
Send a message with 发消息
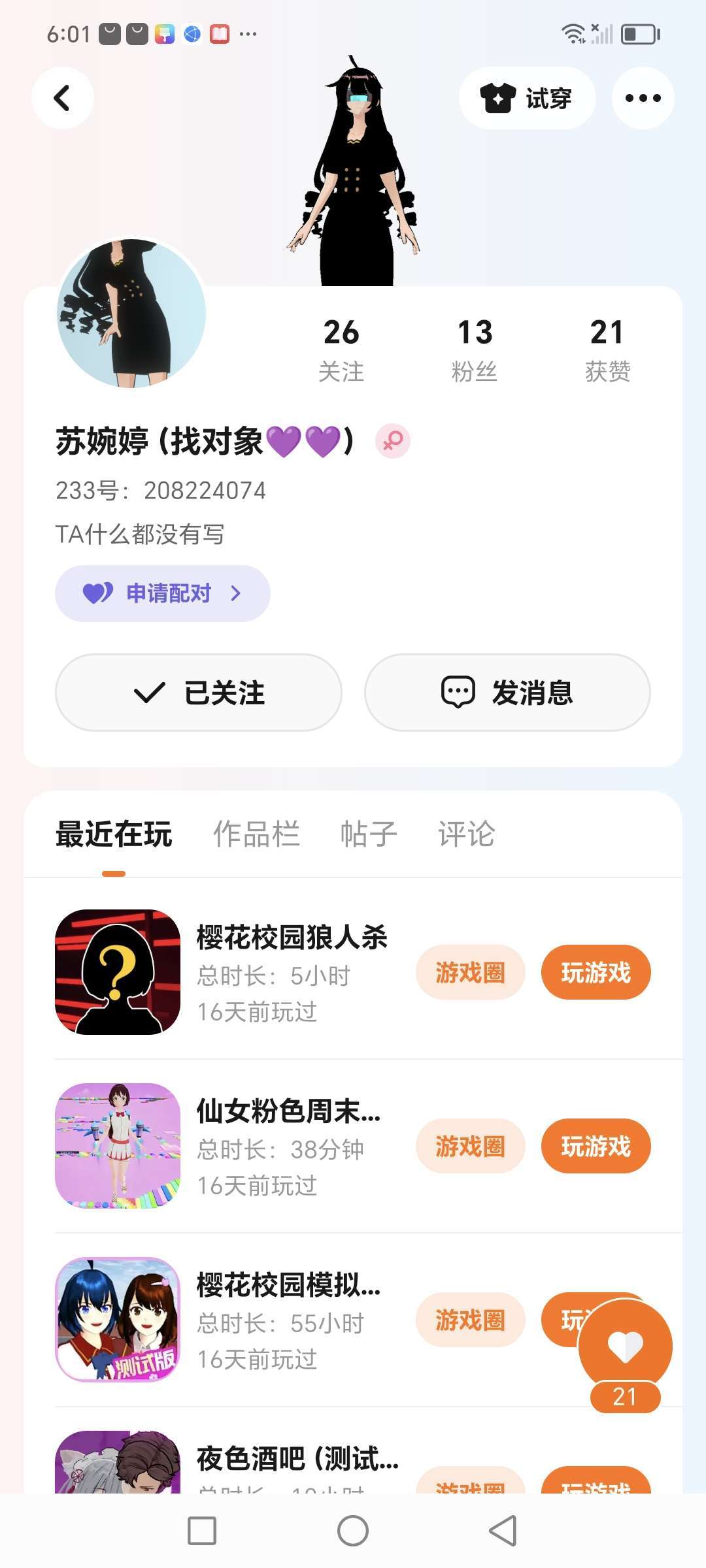click(507, 693)
